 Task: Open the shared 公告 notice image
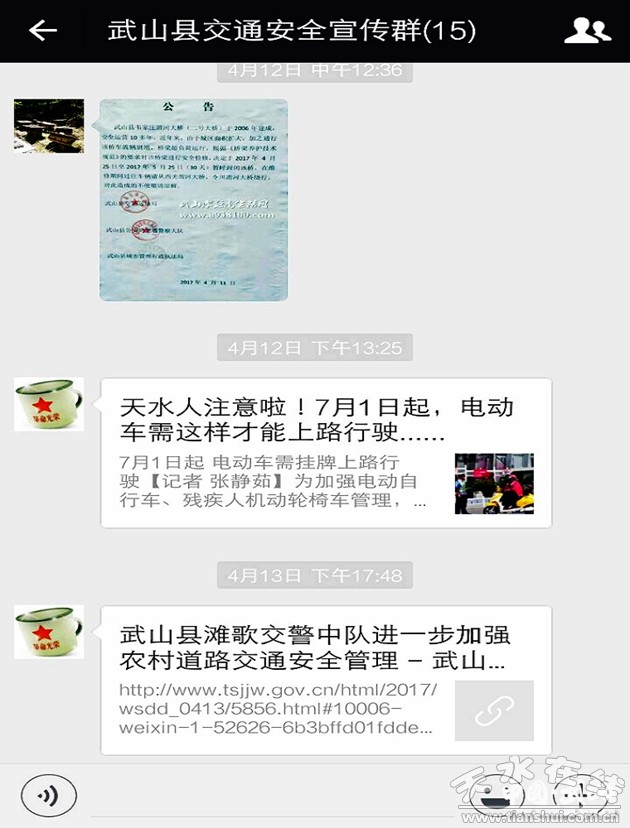[x=193, y=199]
